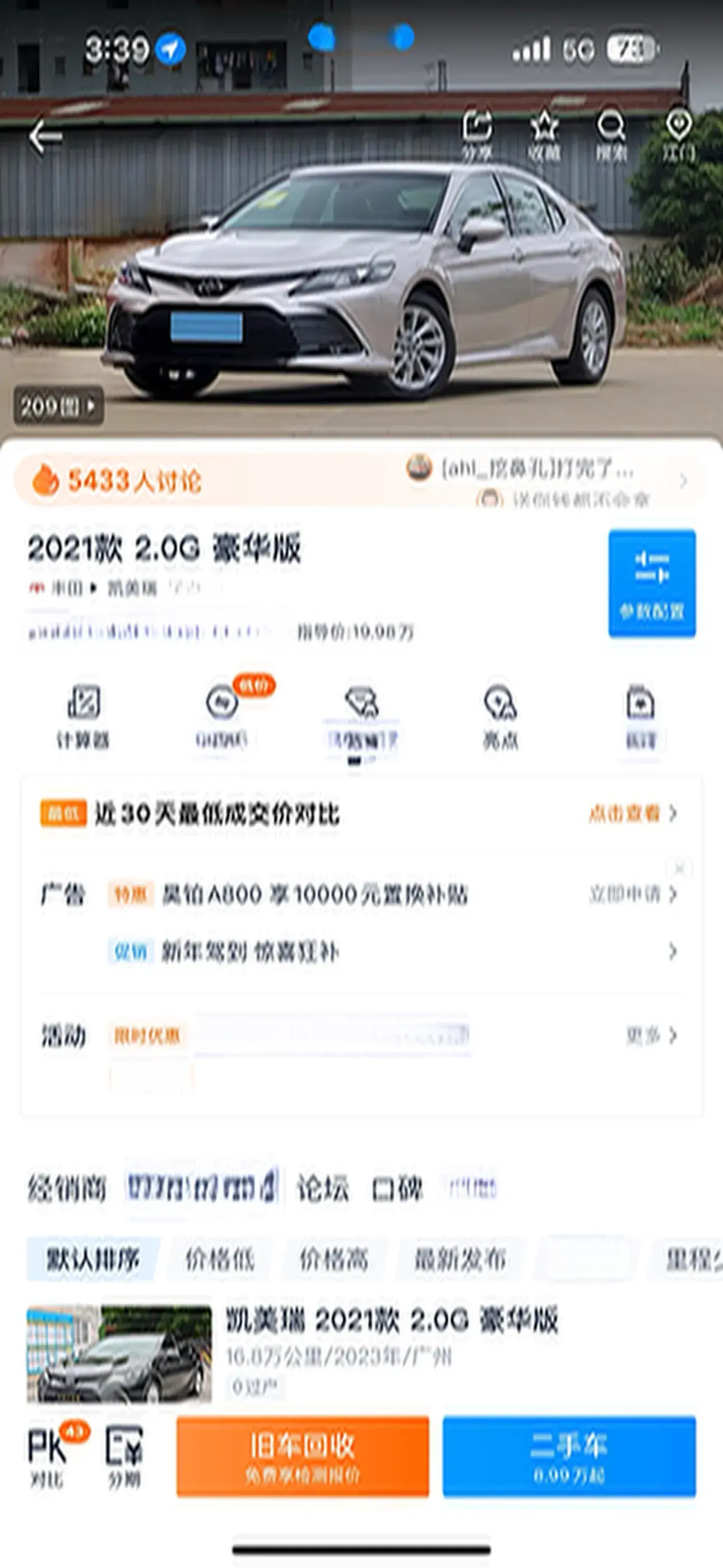Open the 计算器 calculator tool
This screenshot has width=723, height=1568.
83,716
